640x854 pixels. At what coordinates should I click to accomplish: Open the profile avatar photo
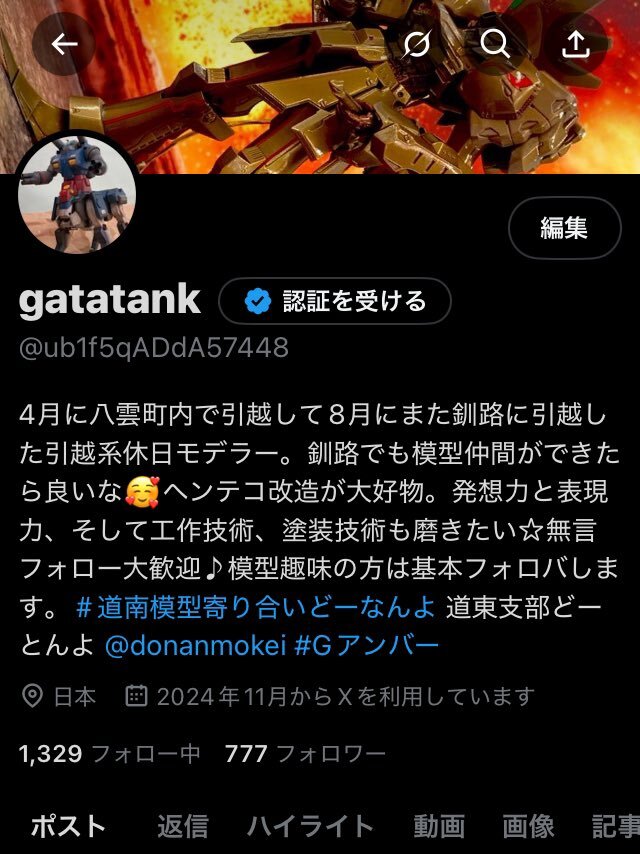(77, 194)
